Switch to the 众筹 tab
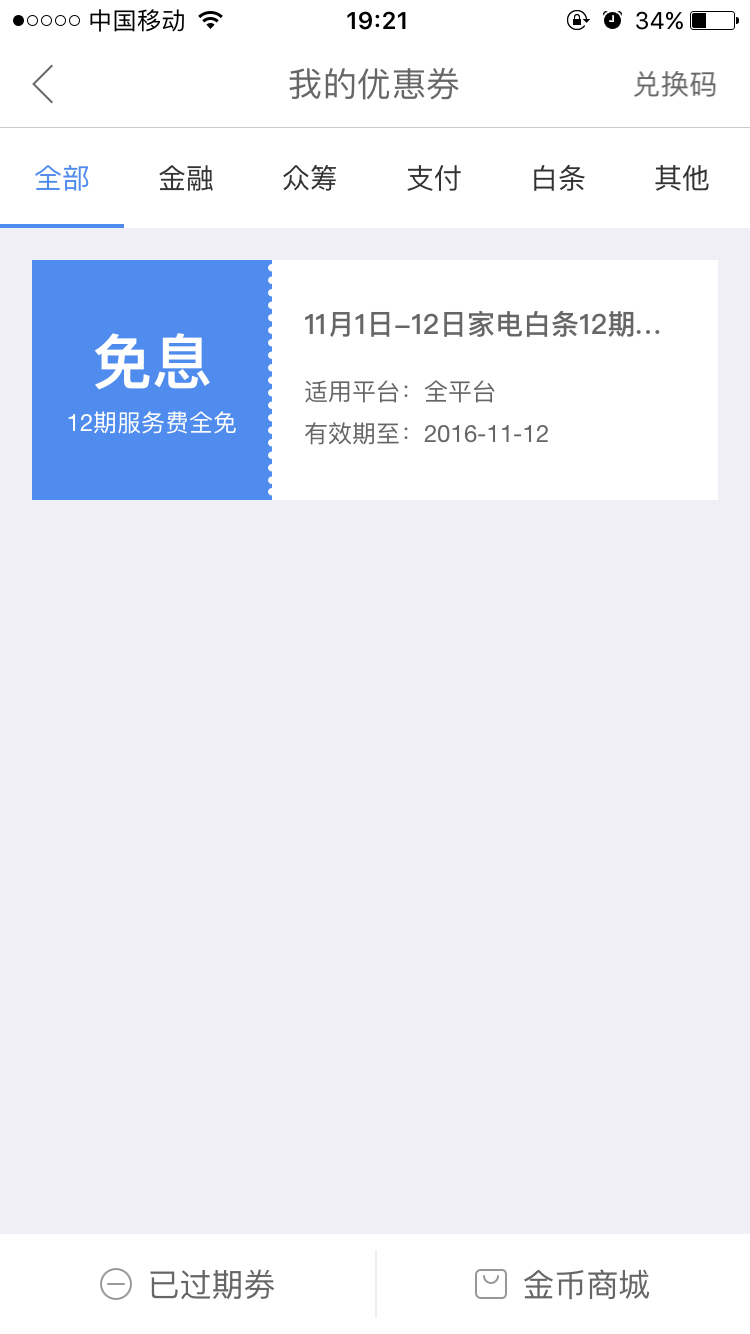Image resolution: width=750 pixels, height=1334 pixels. [x=310, y=179]
